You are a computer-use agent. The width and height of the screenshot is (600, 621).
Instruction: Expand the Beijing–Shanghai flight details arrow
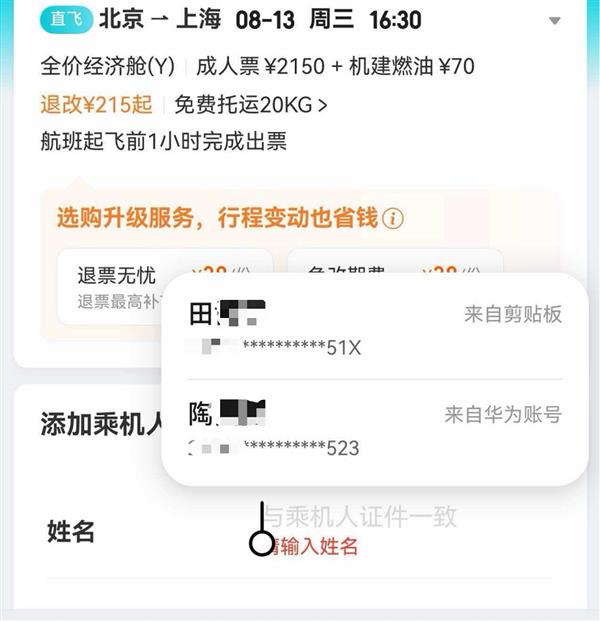tap(555, 21)
